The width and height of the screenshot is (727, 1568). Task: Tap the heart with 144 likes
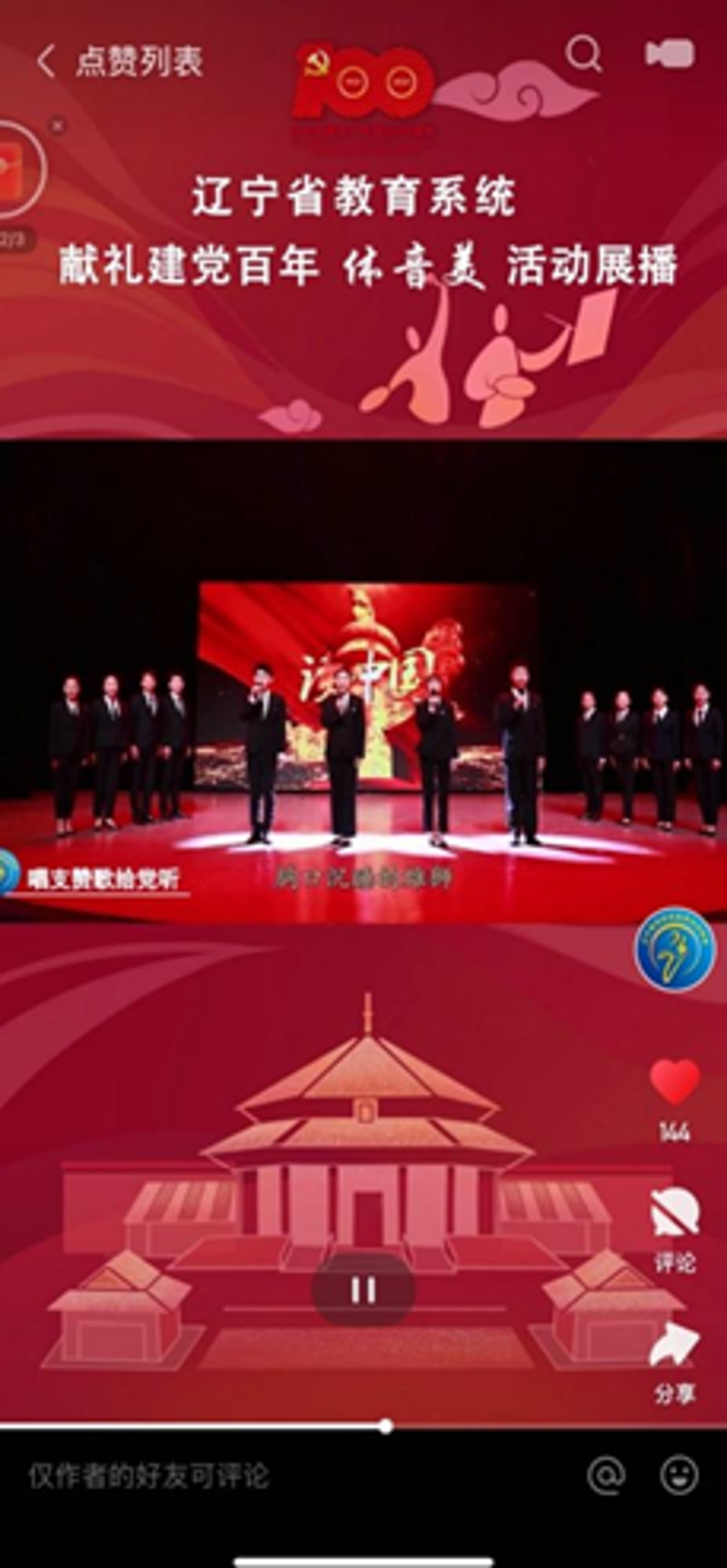(x=674, y=1084)
